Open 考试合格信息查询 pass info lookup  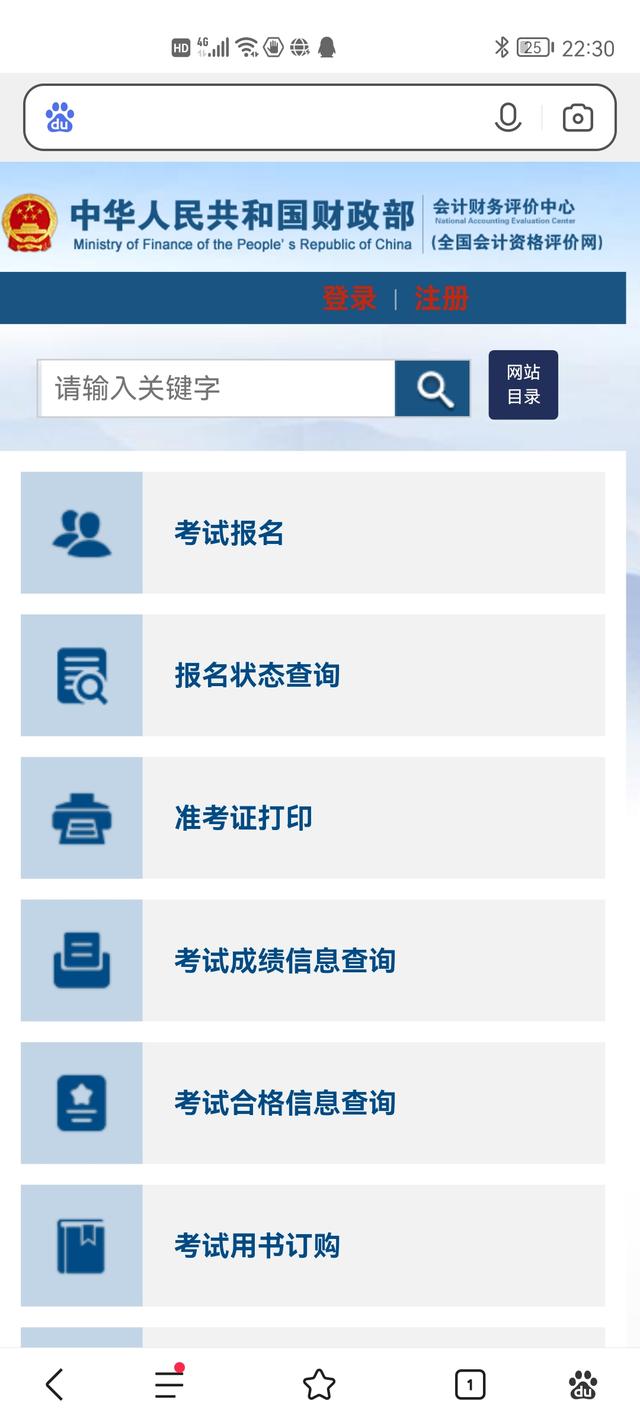click(312, 1103)
